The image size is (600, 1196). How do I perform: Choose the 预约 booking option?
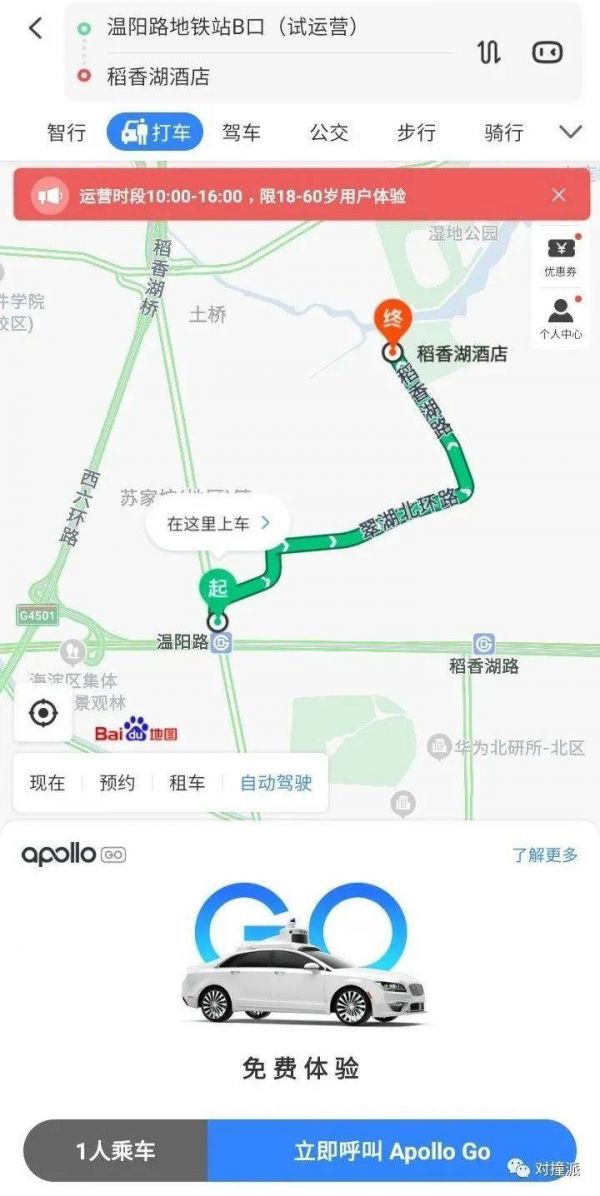coord(117,783)
